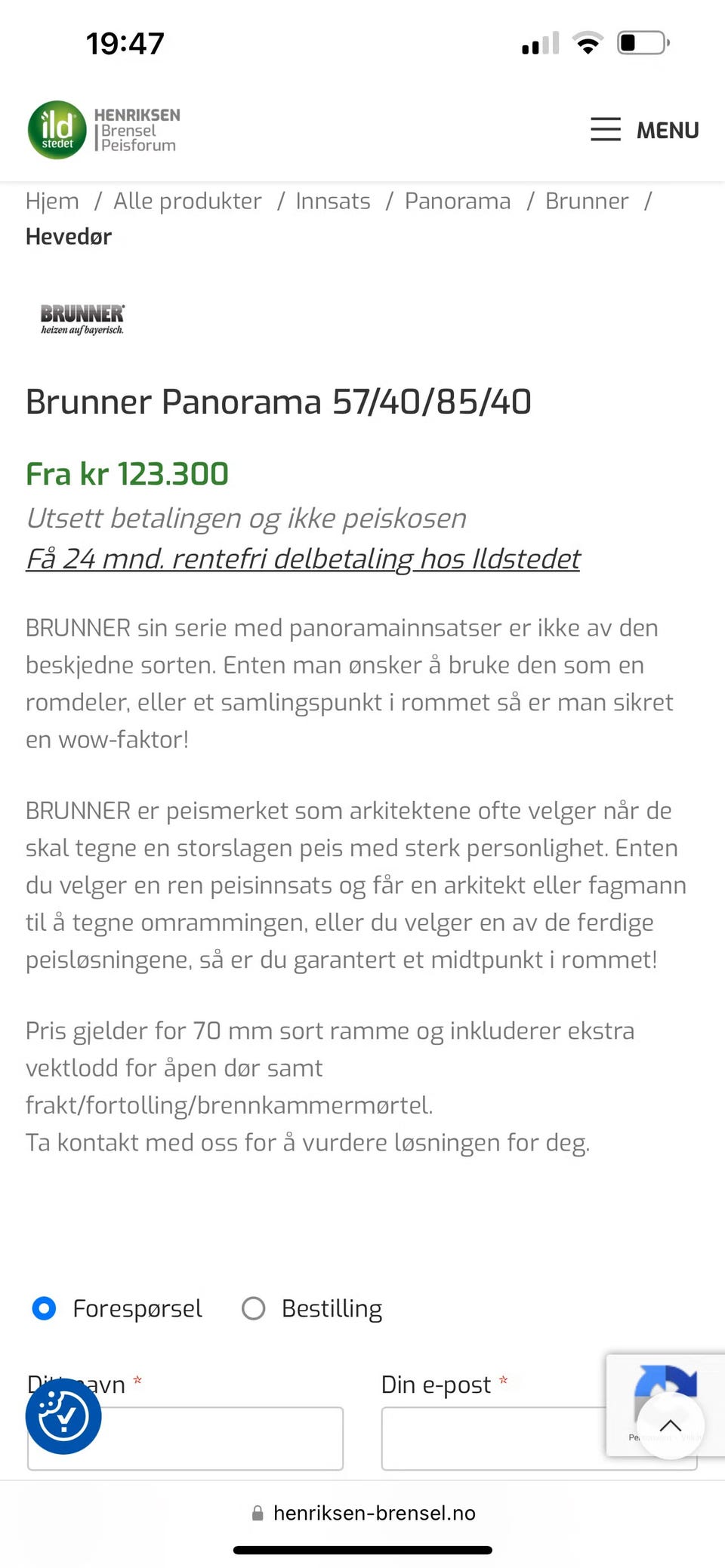Open the 24 mnd. rentefri delbetaling link
725x1568 pixels.
pyautogui.click(x=302, y=559)
